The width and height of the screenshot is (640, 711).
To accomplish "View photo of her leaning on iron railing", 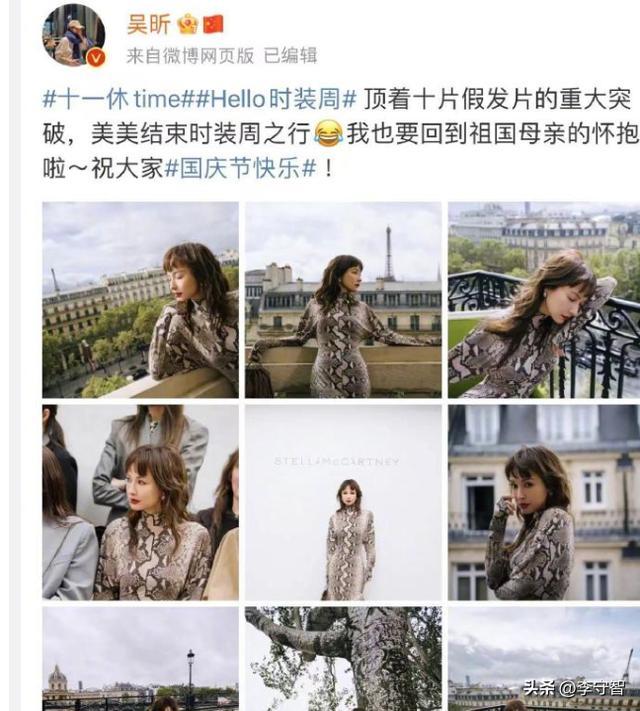I will [x=544, y=300].
